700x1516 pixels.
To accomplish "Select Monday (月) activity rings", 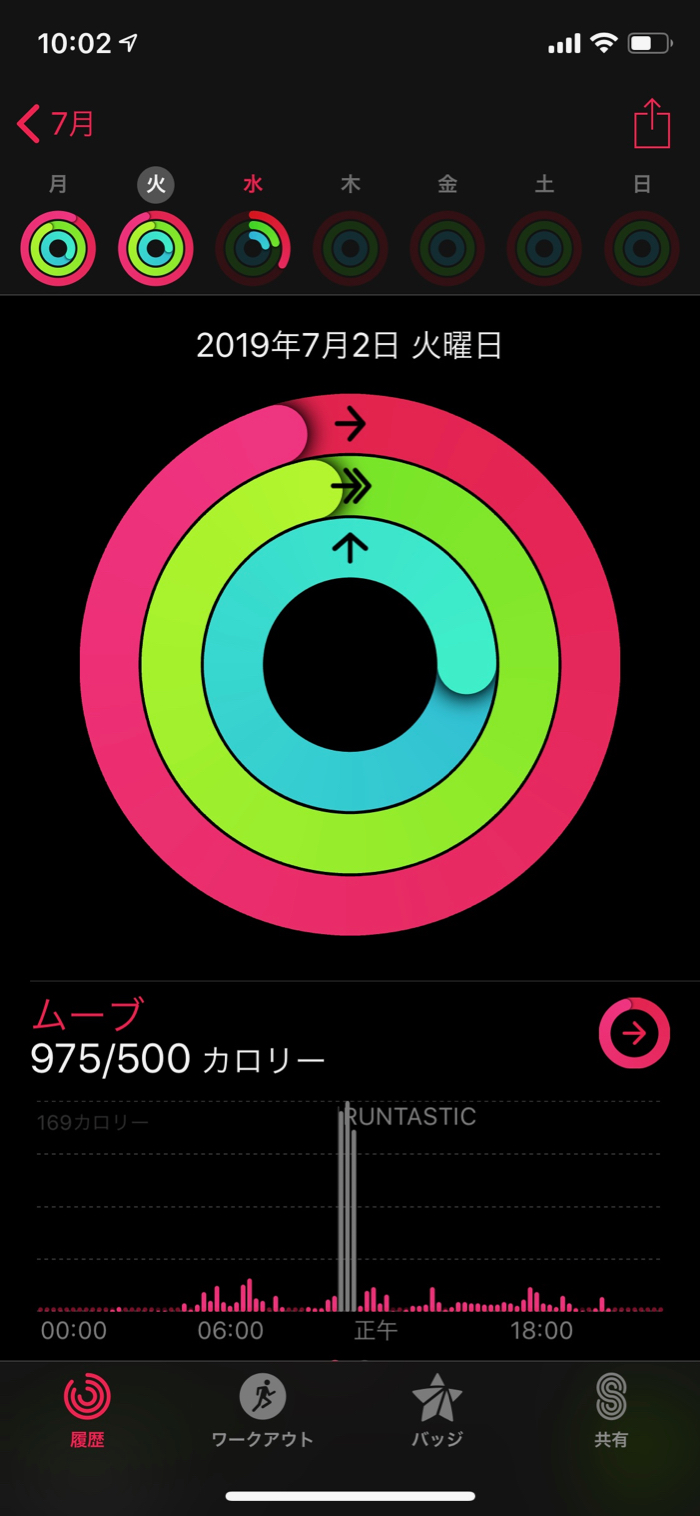I will click(x=58, y=248).
